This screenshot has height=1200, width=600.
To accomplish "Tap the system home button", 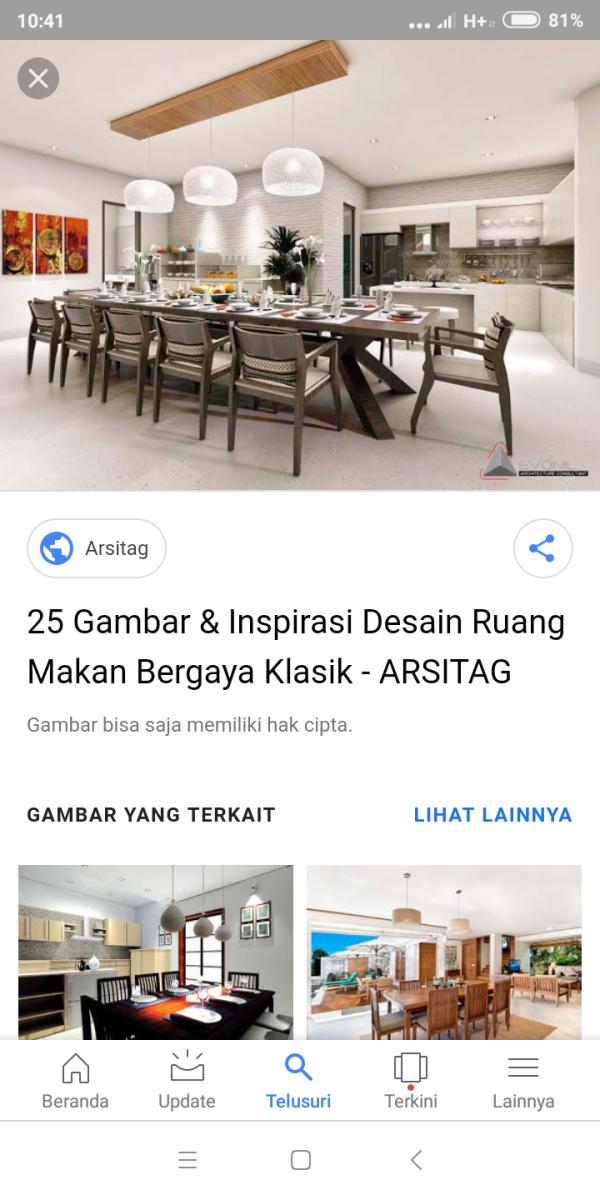I will tap(300, 1160).
